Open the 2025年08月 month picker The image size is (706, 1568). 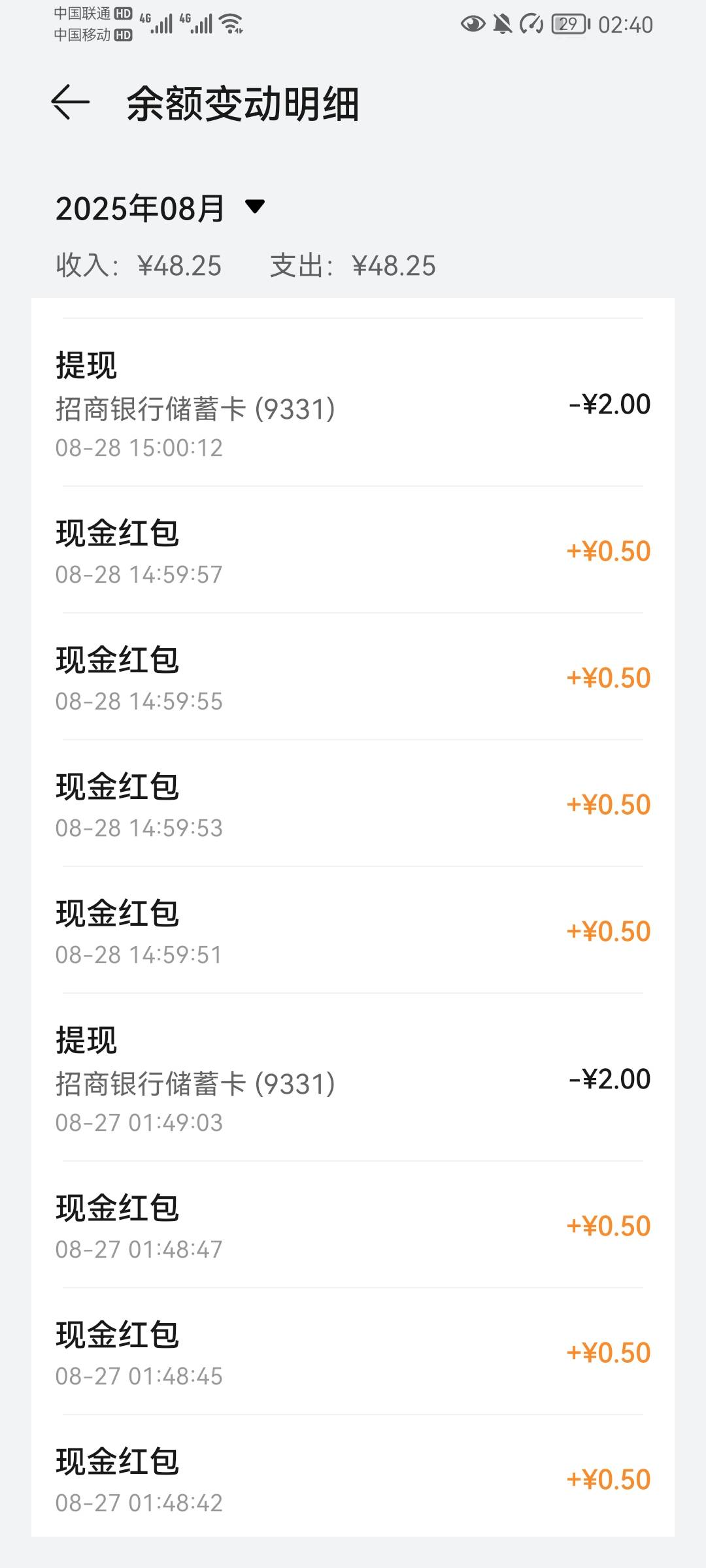pyautogui.click(x=160, y=208)
